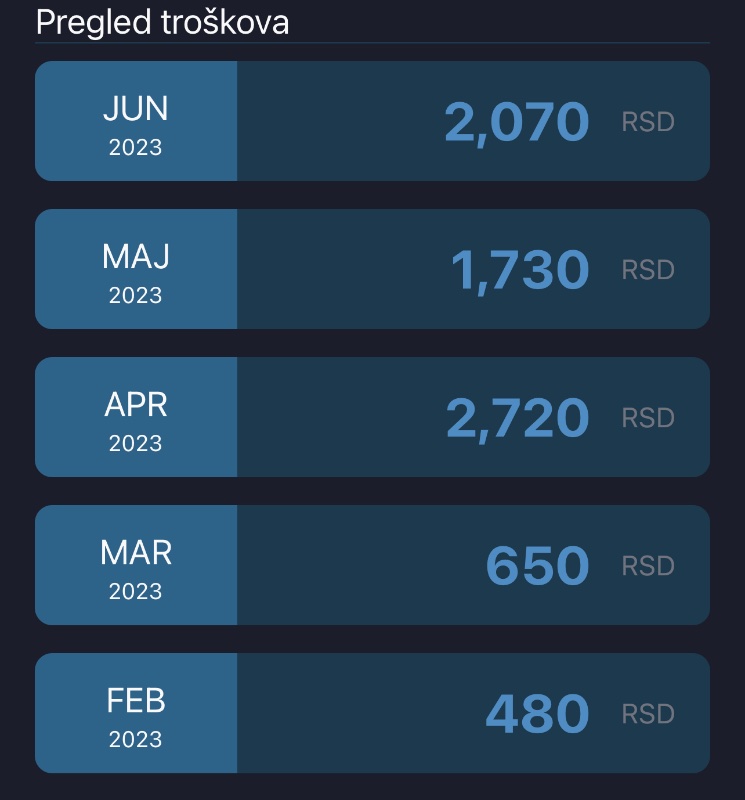Open the JUN 2023 expenses card
Viewport: 745px width, 800px height.
(372, 121)
